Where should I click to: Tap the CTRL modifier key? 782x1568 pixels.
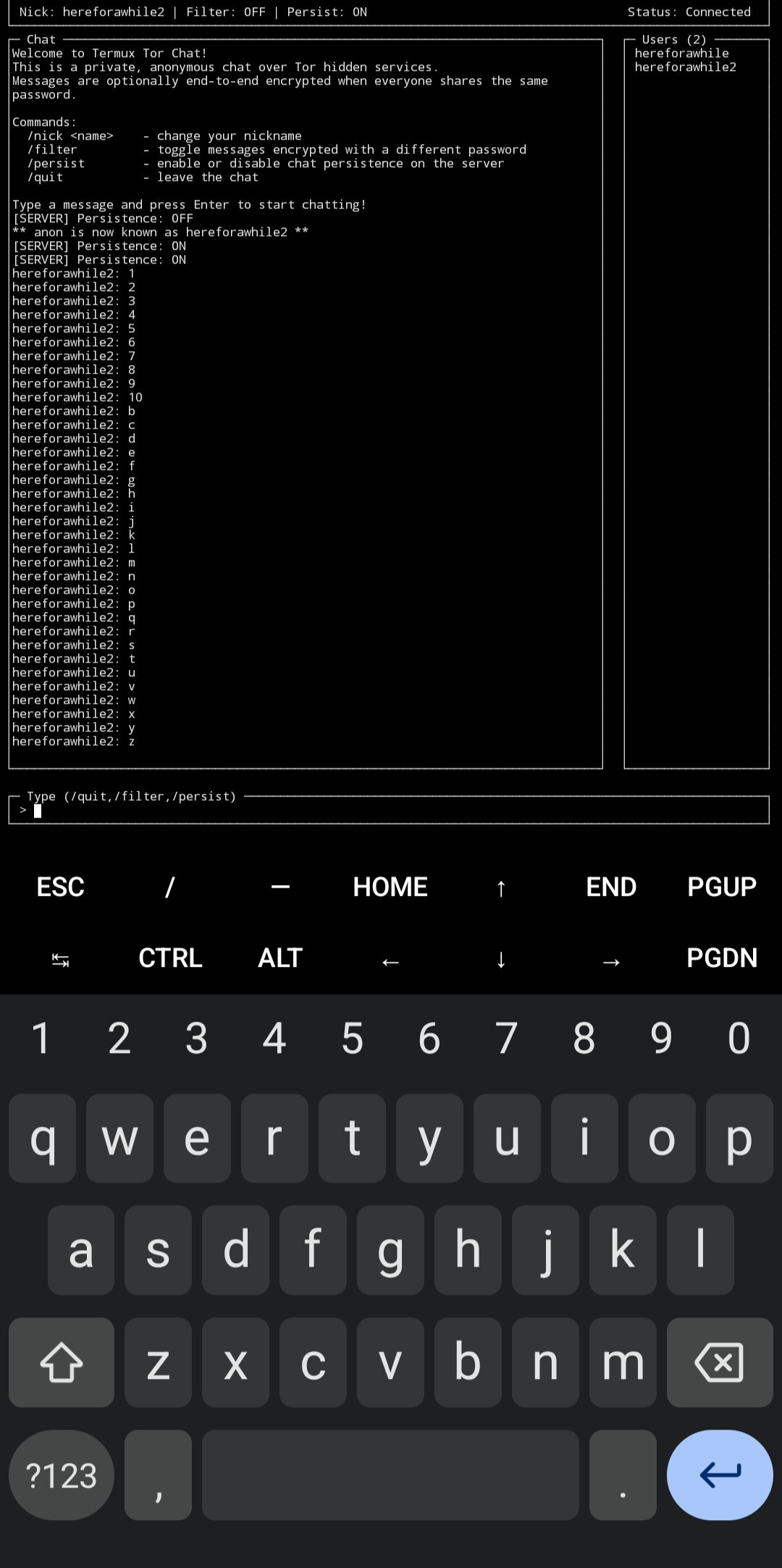click(170, 958)
